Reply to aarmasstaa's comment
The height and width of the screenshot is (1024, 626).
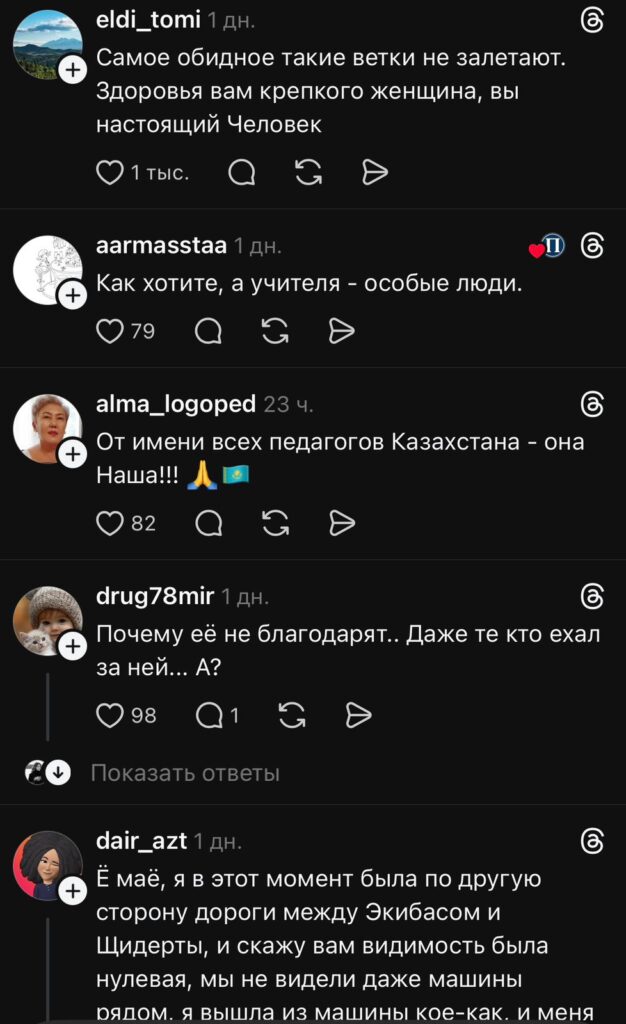click(208, 331)
